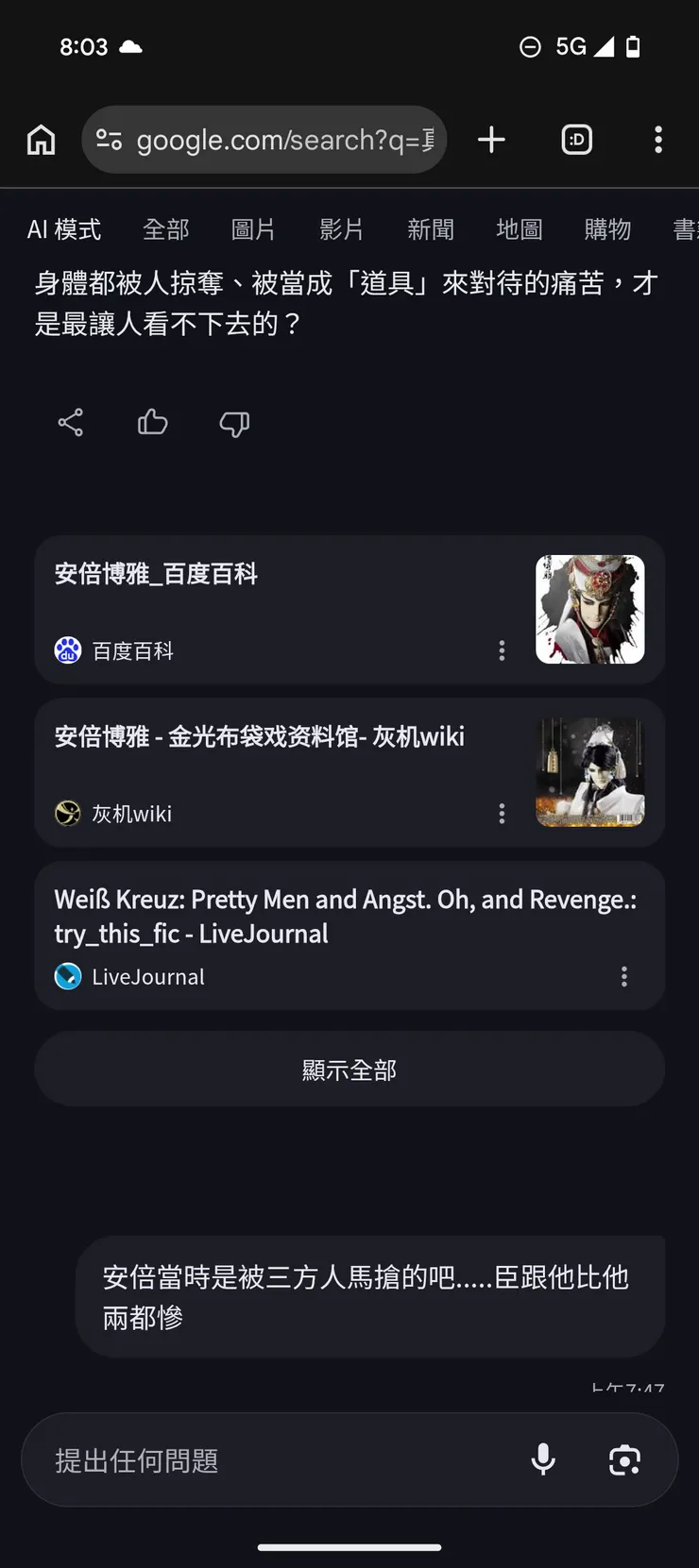
Task: Open the browser overflow menu
Action: (657, 139)
